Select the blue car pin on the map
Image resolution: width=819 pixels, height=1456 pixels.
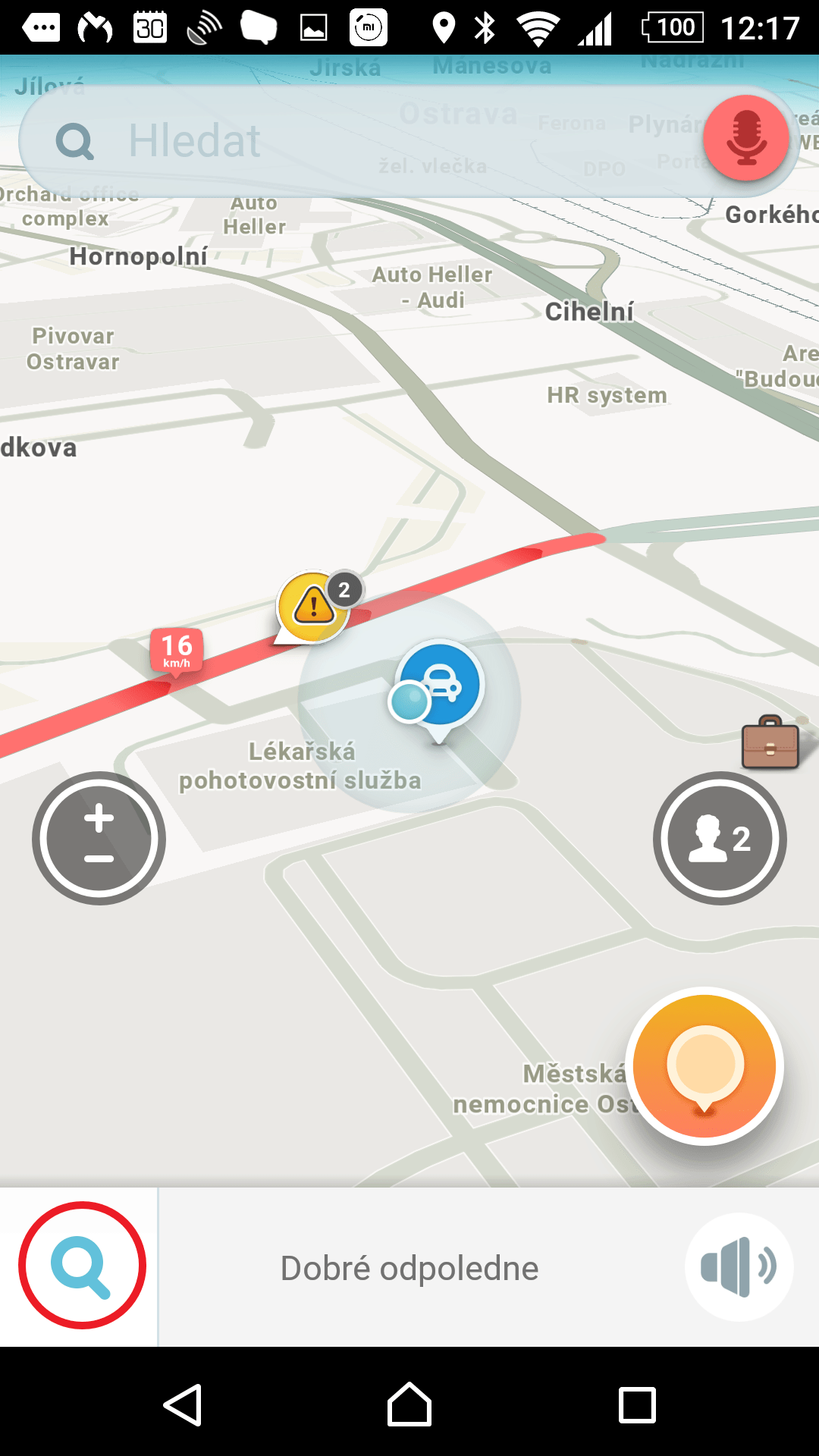(441, 689)
